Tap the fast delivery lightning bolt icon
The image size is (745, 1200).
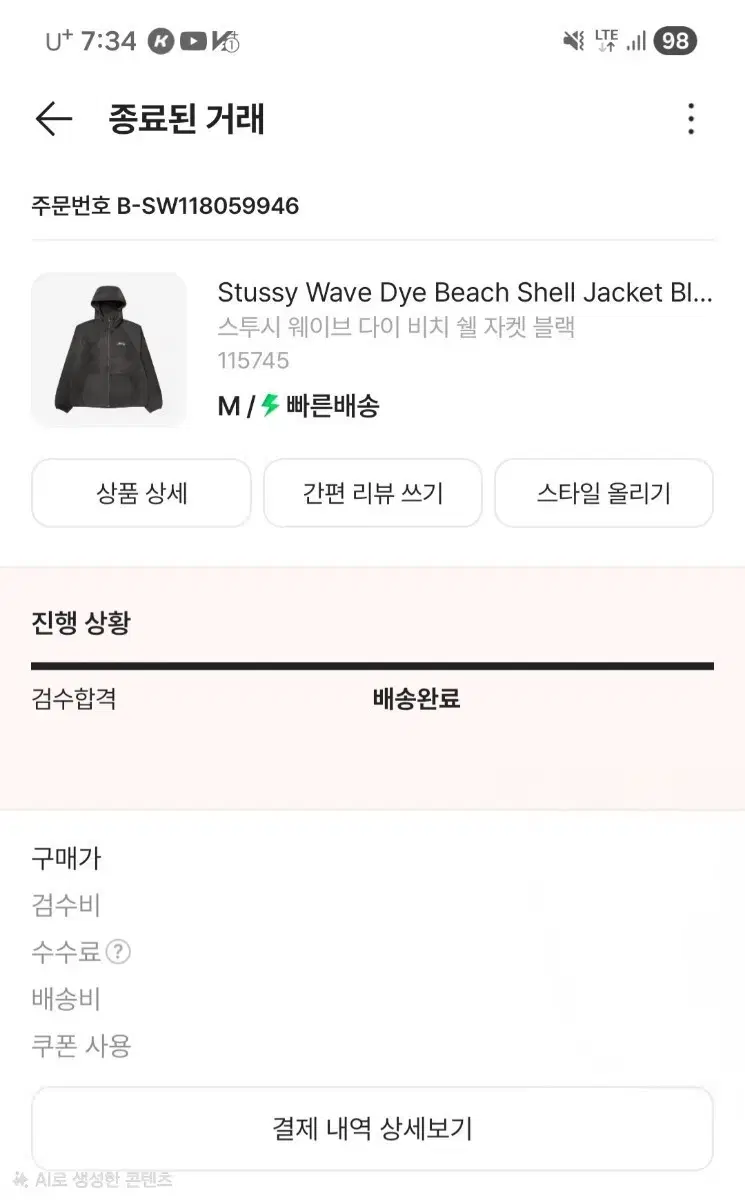coord(268,405)
